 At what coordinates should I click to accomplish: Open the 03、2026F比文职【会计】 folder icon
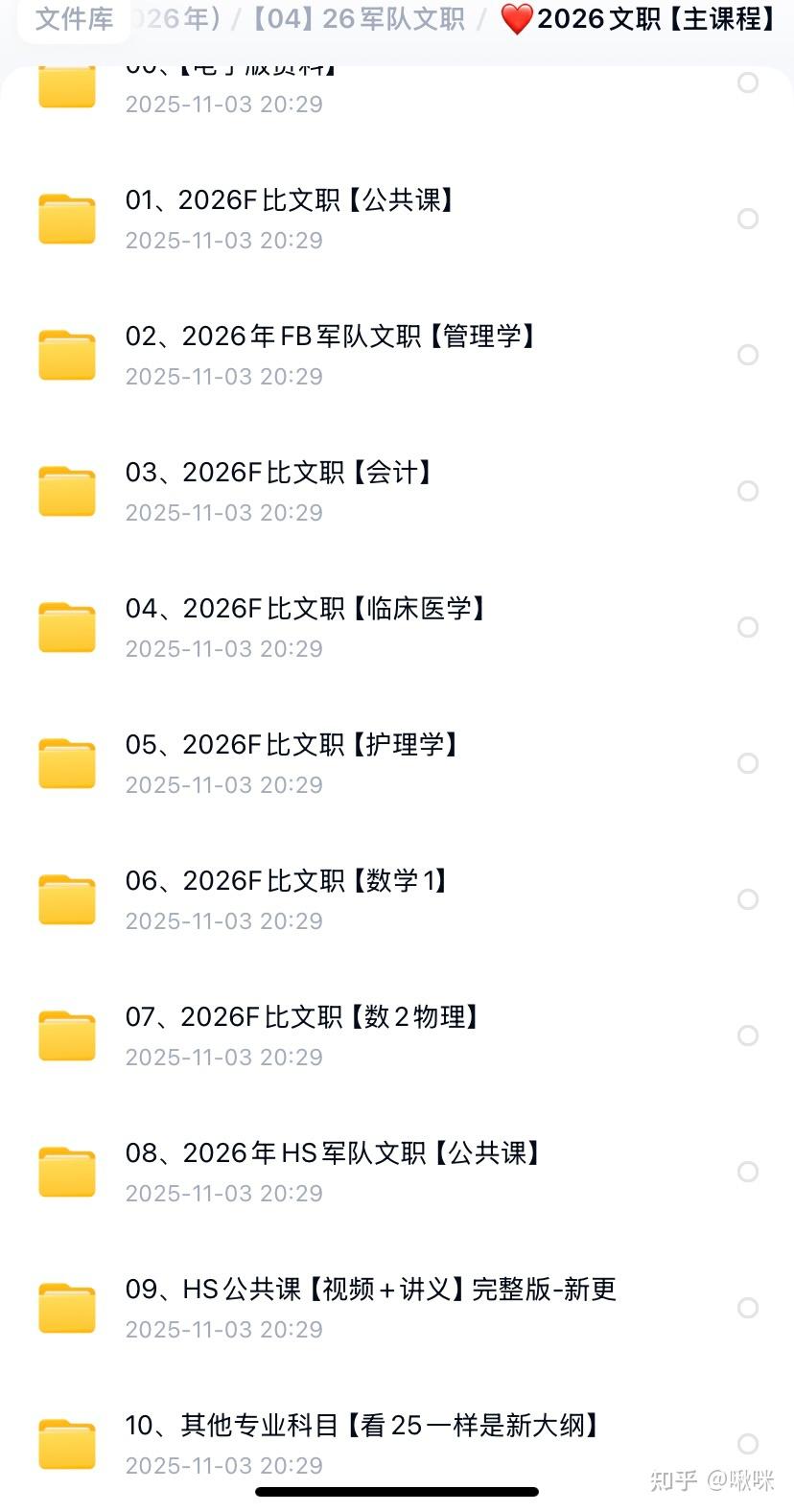coord(66,491)
